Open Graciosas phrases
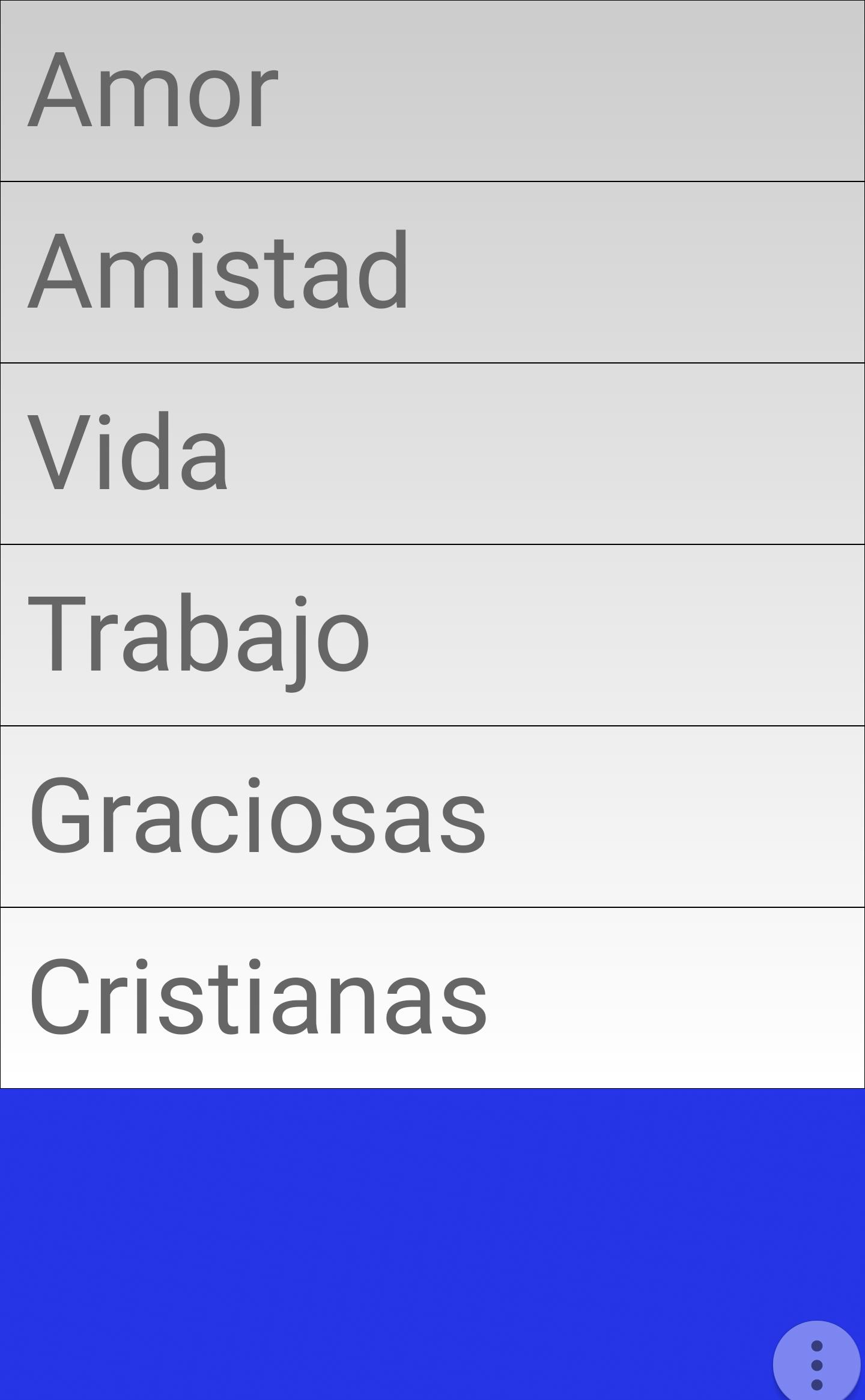This screenshot has height=1400, width=865. tap(432, 817)
